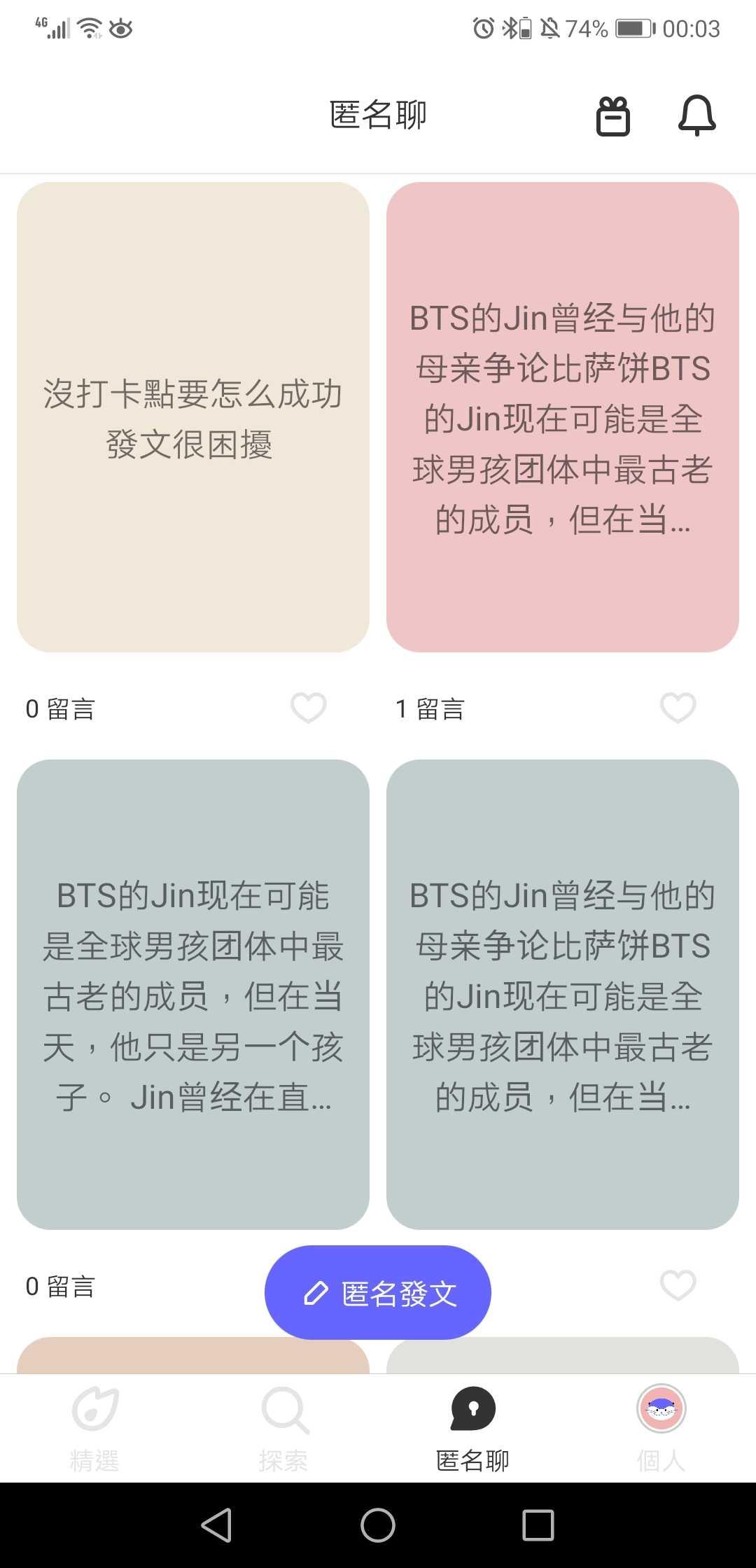Like the 沒打卡點 post with the heart
756x1568 pixels.
point(309,708)
